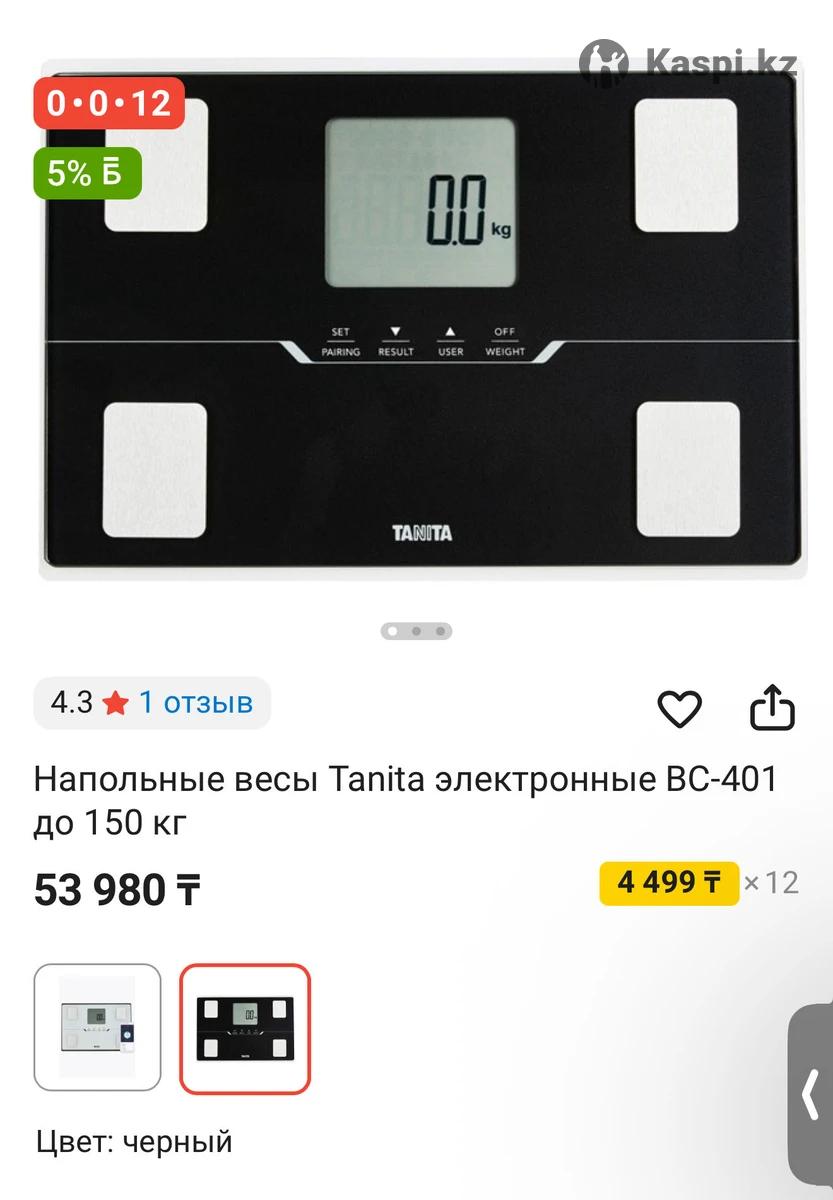The image size is (833, 1200).
Task: Add the Tanita scale to favorites
Action: (679, 708)
